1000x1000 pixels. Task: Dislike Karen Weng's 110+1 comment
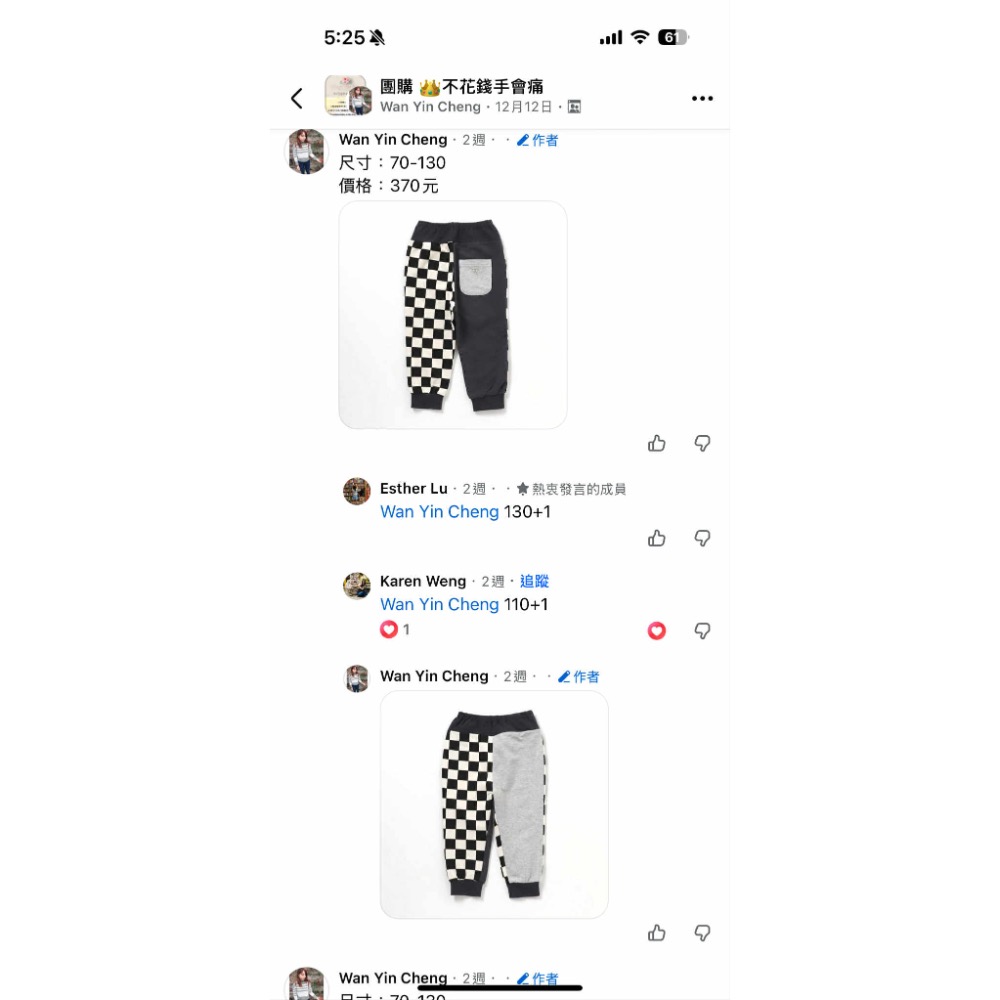tap(703, 631)
